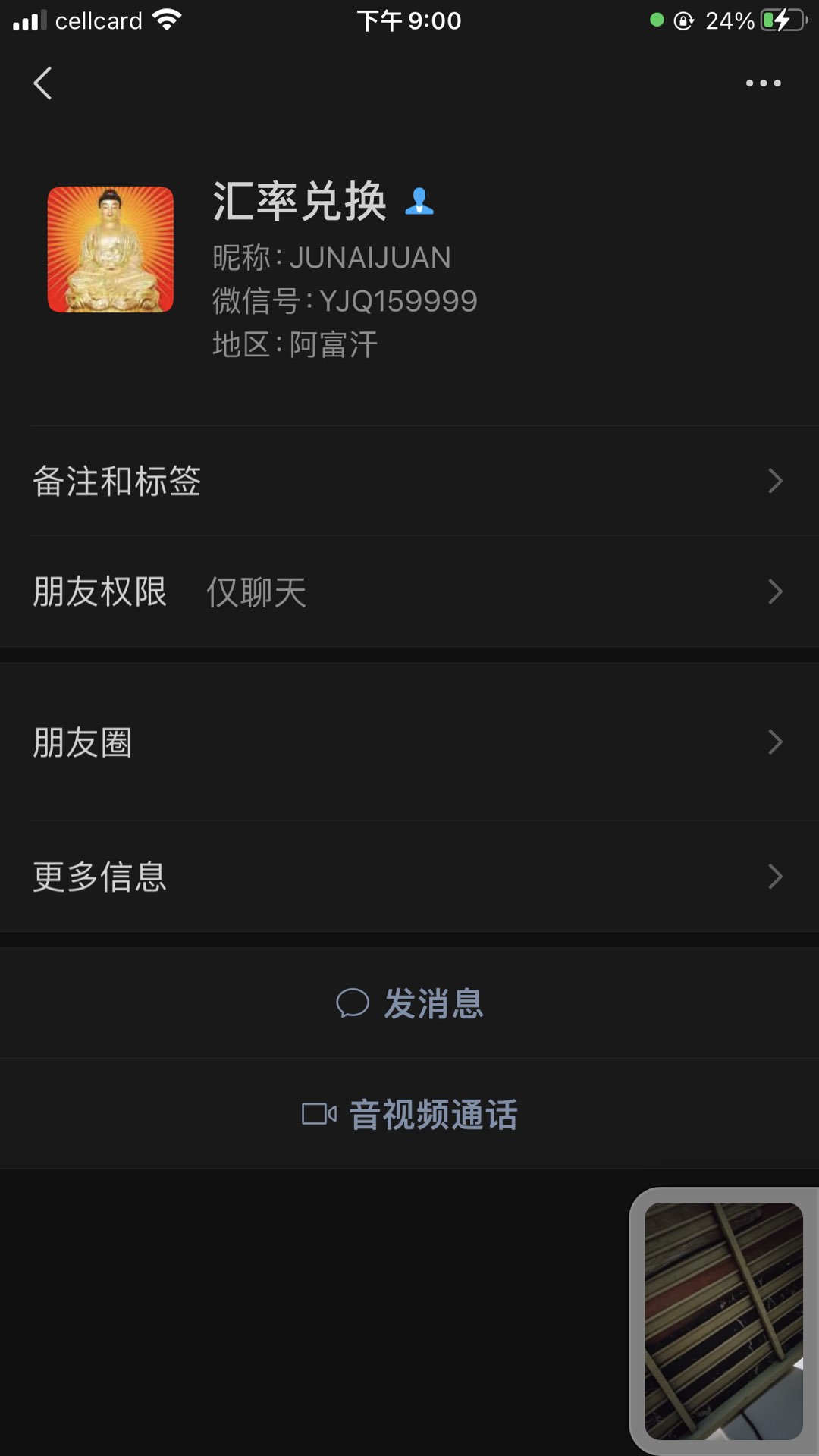The height and width of the screenshot is (1456, 819).
Task: View the contact's Buddha profile photo
Action: [111, 249]
